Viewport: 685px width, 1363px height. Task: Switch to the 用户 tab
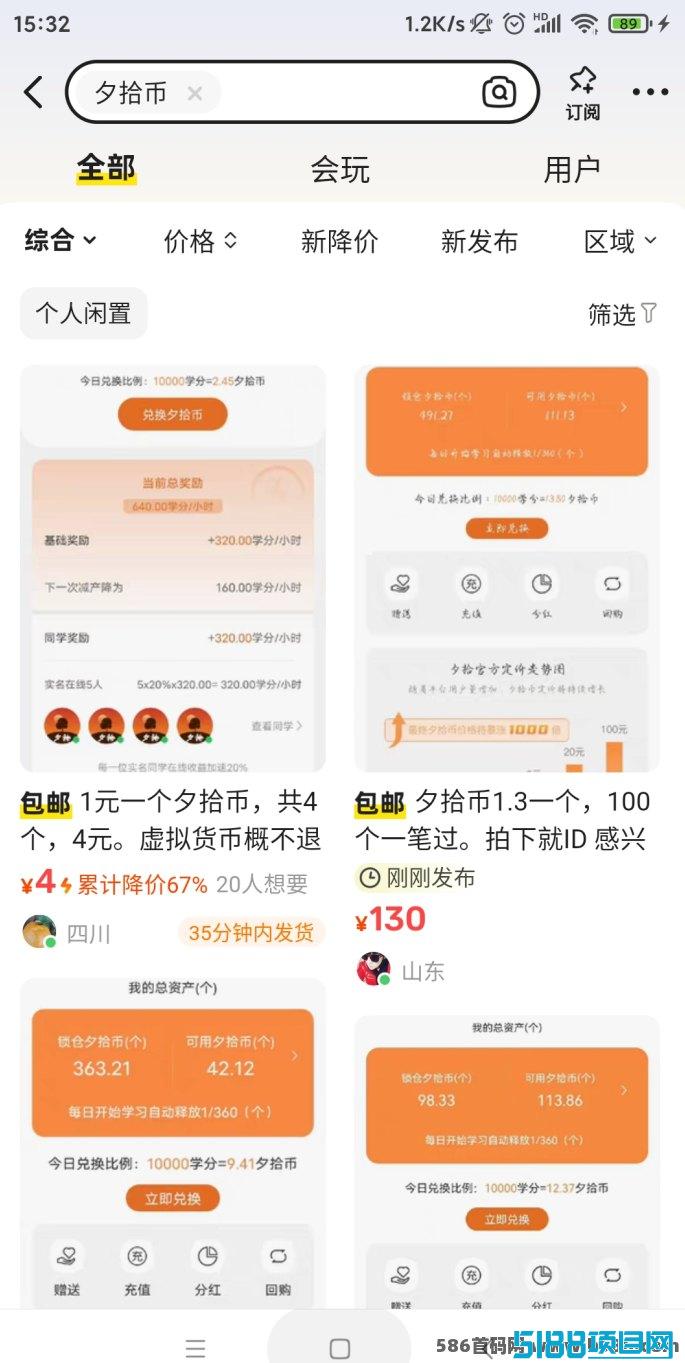point(572,169)
